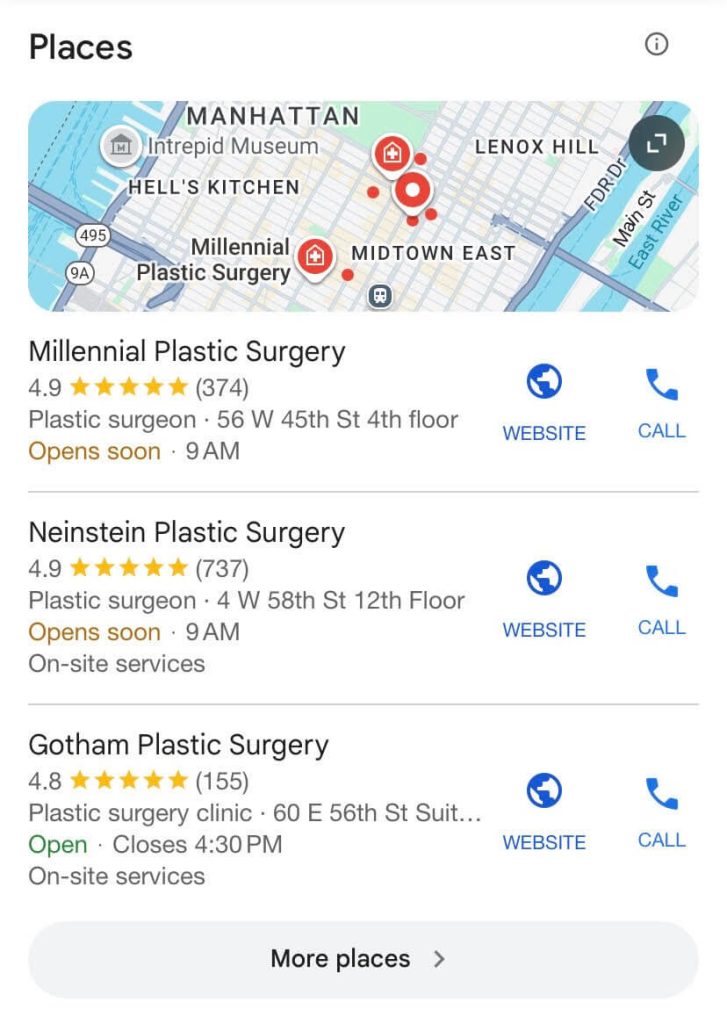Open Millennial Plastic Surgery's listing title
Viewport: 727px width, 1024px height.
coord(188,351)
